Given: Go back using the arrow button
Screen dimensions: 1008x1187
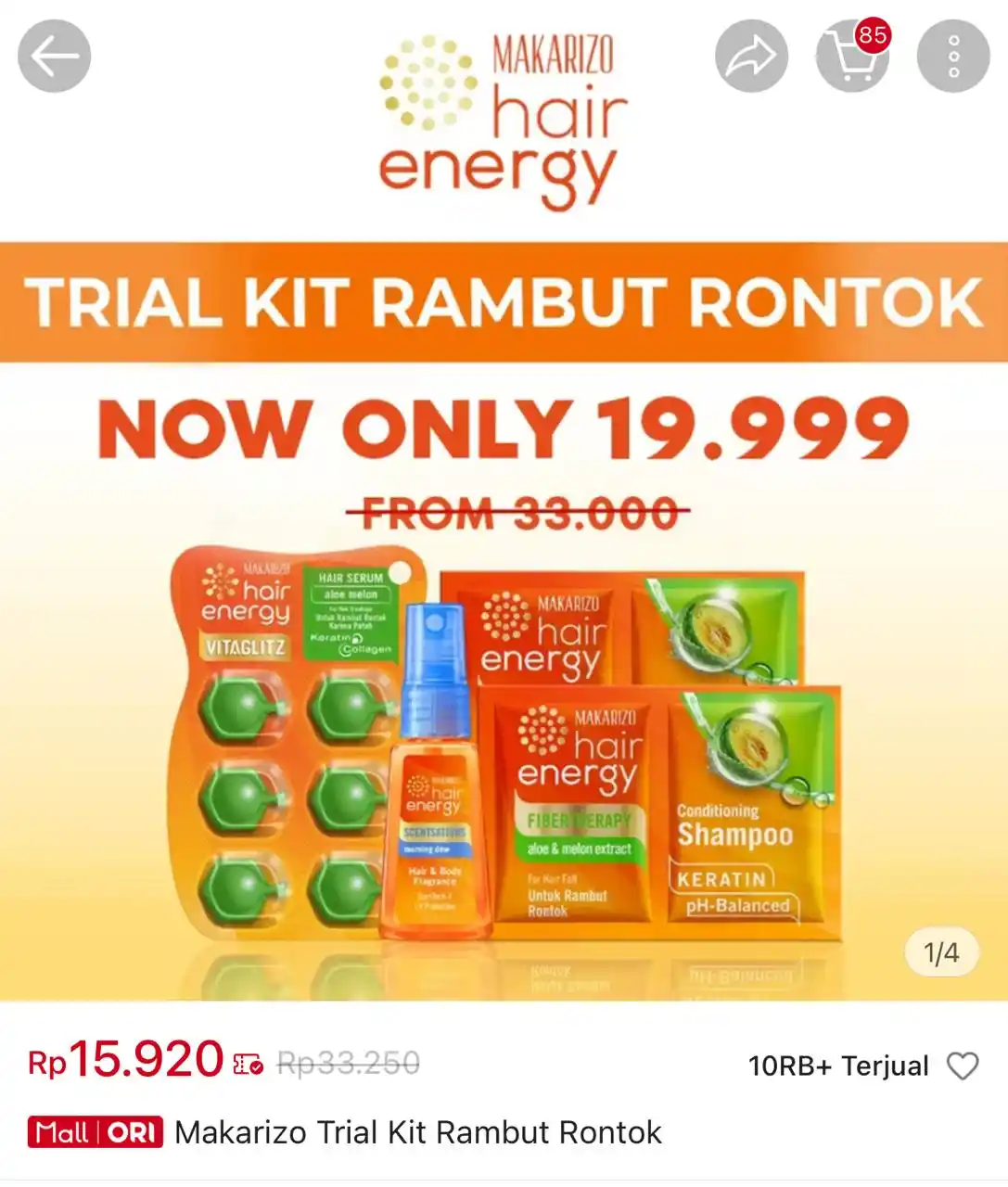Looking at the screenshot, I should [55, 57].
